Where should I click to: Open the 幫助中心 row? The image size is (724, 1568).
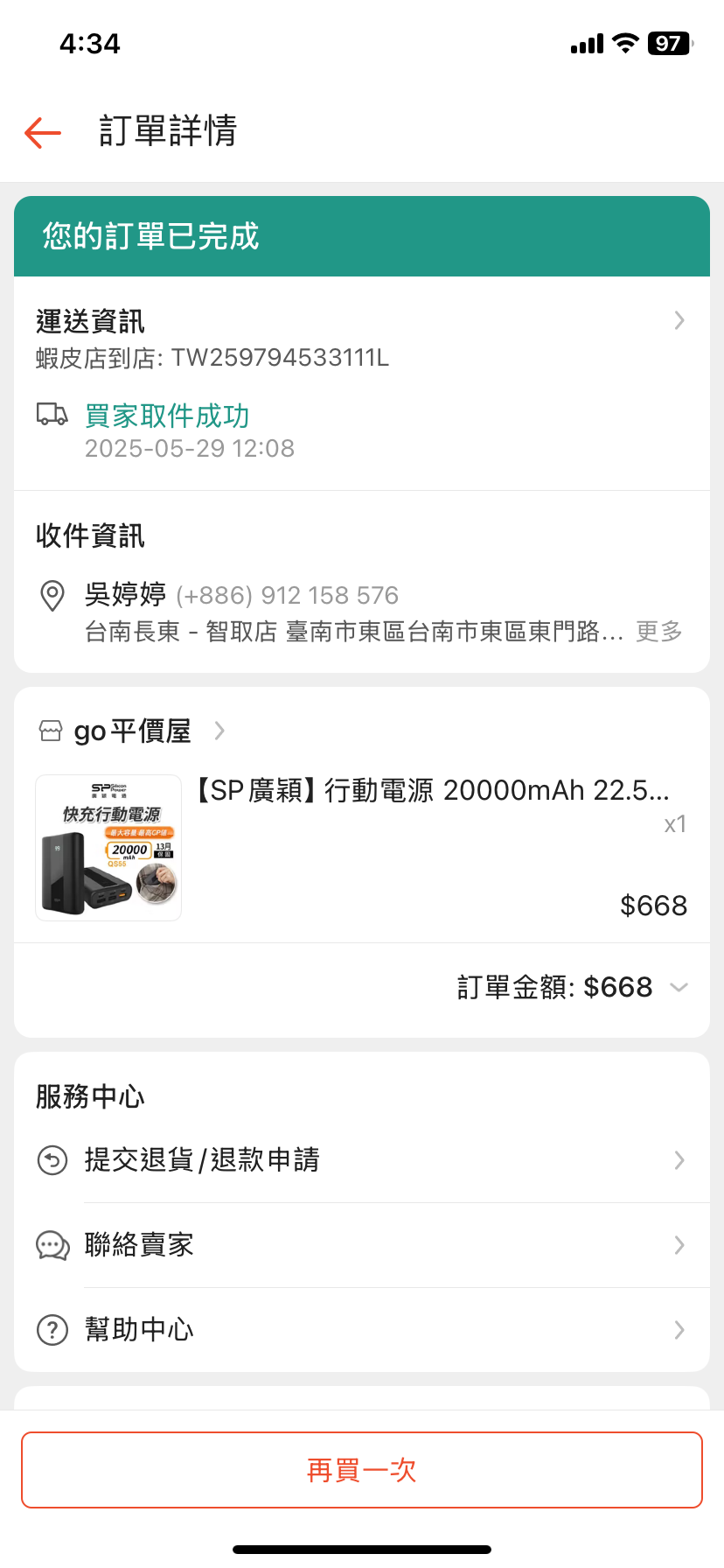[x=361, y=1330]
